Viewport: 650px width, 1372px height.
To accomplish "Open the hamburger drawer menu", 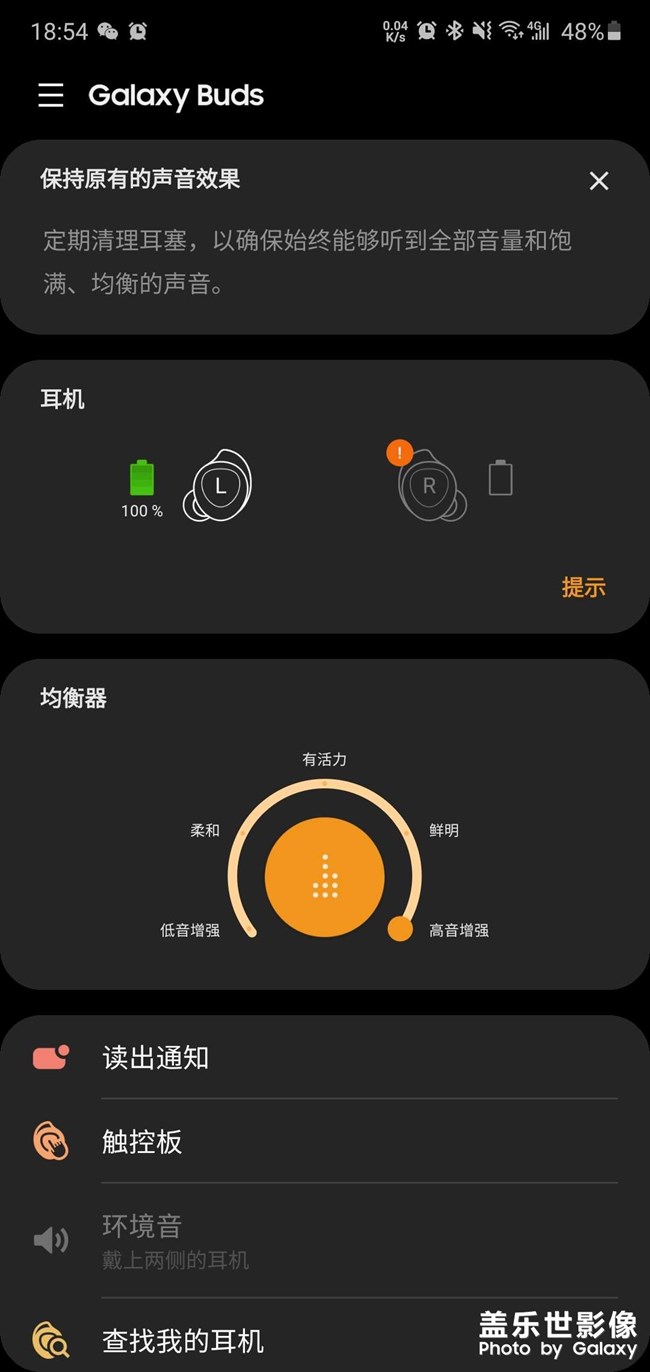I will click(x=51, y=95).
